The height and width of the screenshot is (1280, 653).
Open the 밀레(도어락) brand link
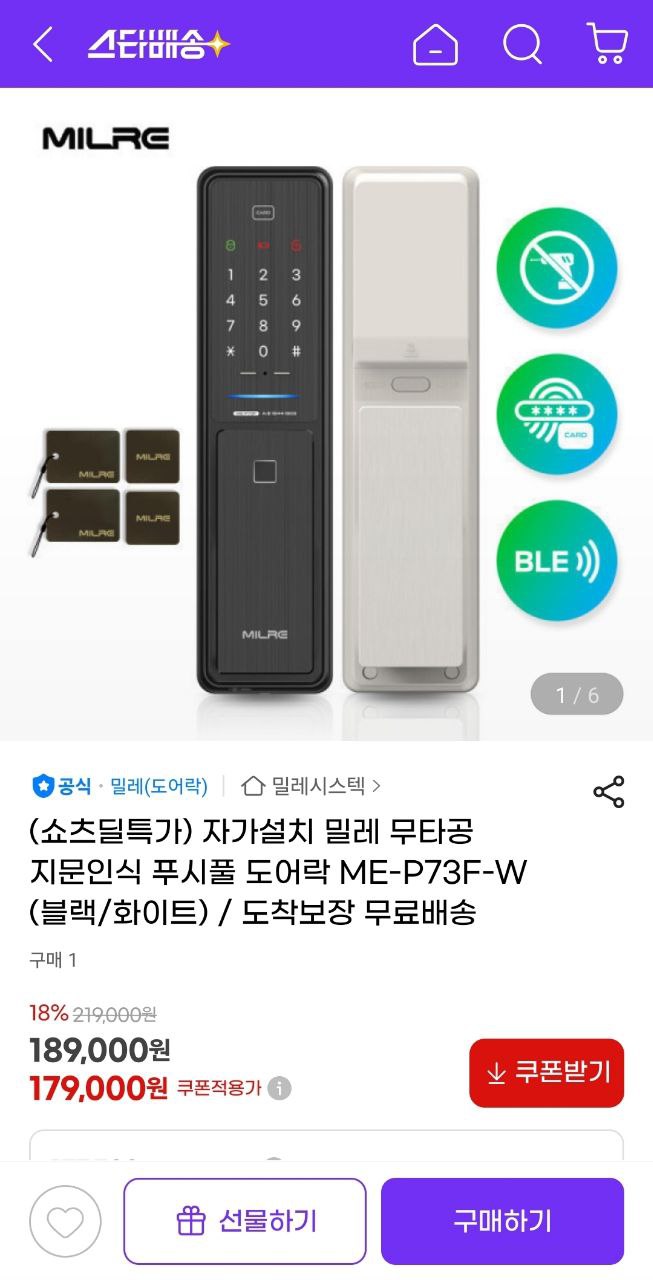tap(158, 786)
